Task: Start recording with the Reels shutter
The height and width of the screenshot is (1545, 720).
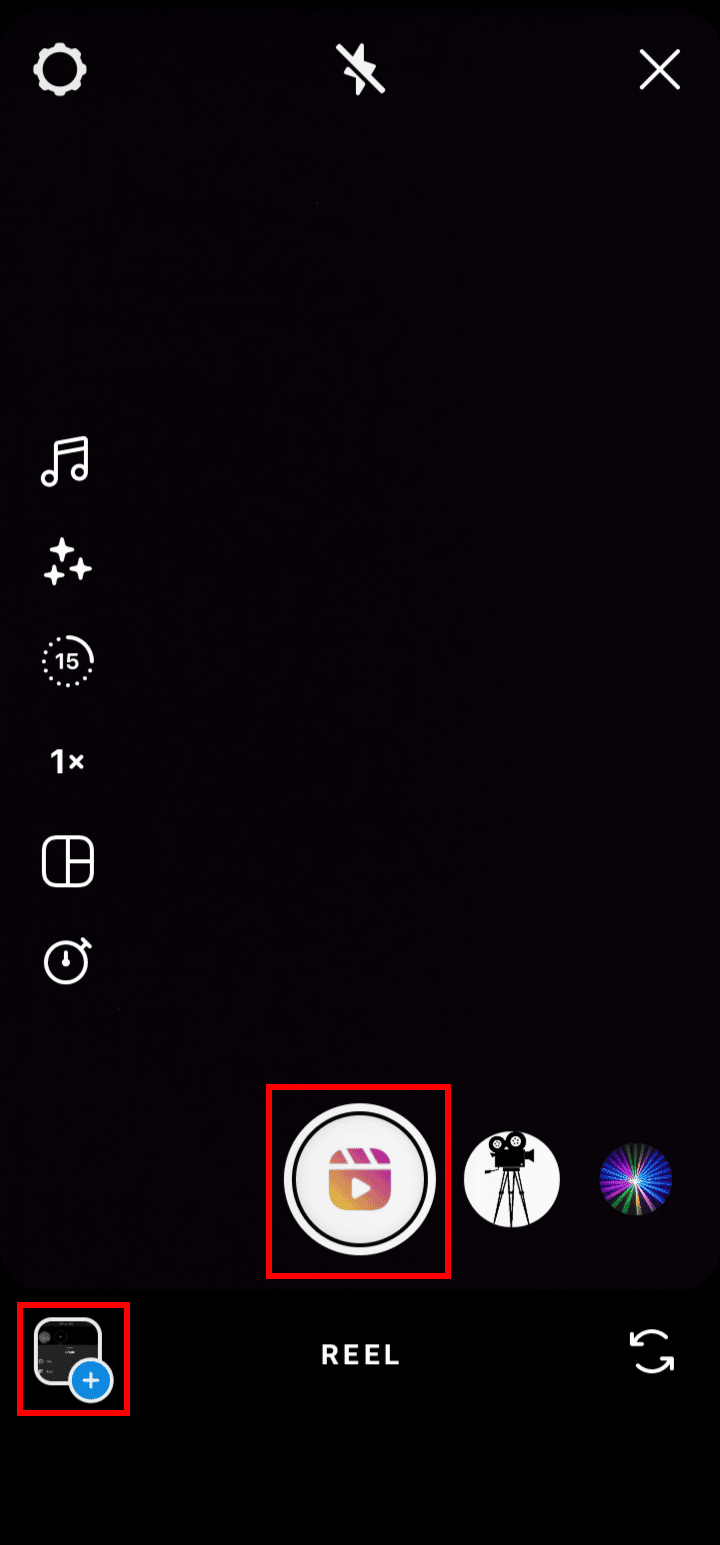Action: (360, 1180)
